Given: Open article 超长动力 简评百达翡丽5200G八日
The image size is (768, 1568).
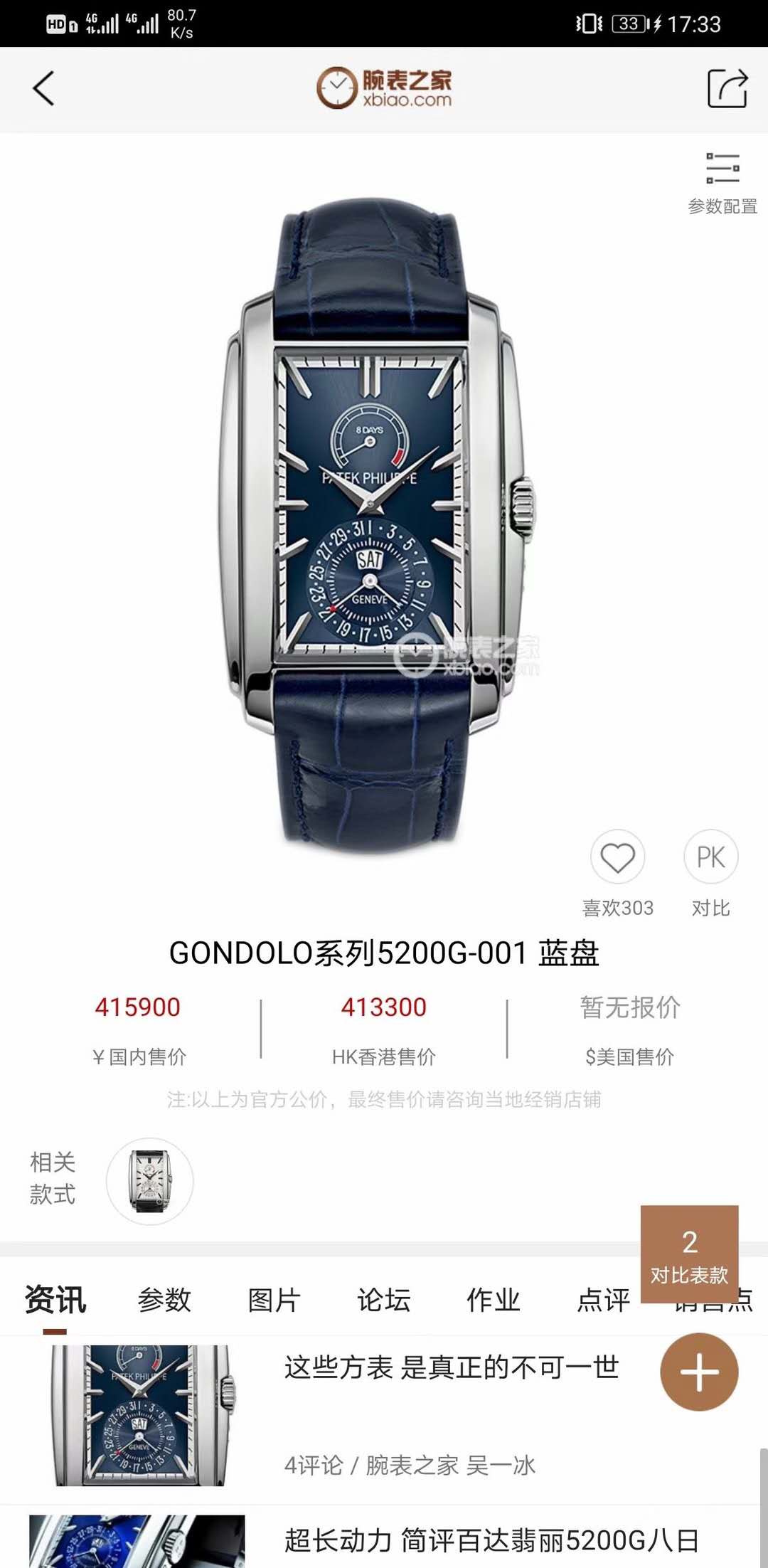Looking at the screenshot, I should click(491, 1540).
